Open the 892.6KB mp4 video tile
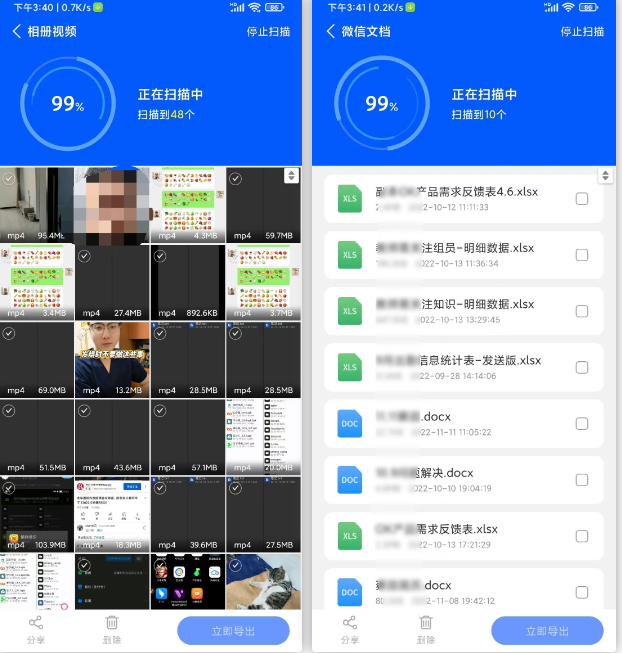The width and height of the screenshot is (622, 653). click(x=187, y=282)
